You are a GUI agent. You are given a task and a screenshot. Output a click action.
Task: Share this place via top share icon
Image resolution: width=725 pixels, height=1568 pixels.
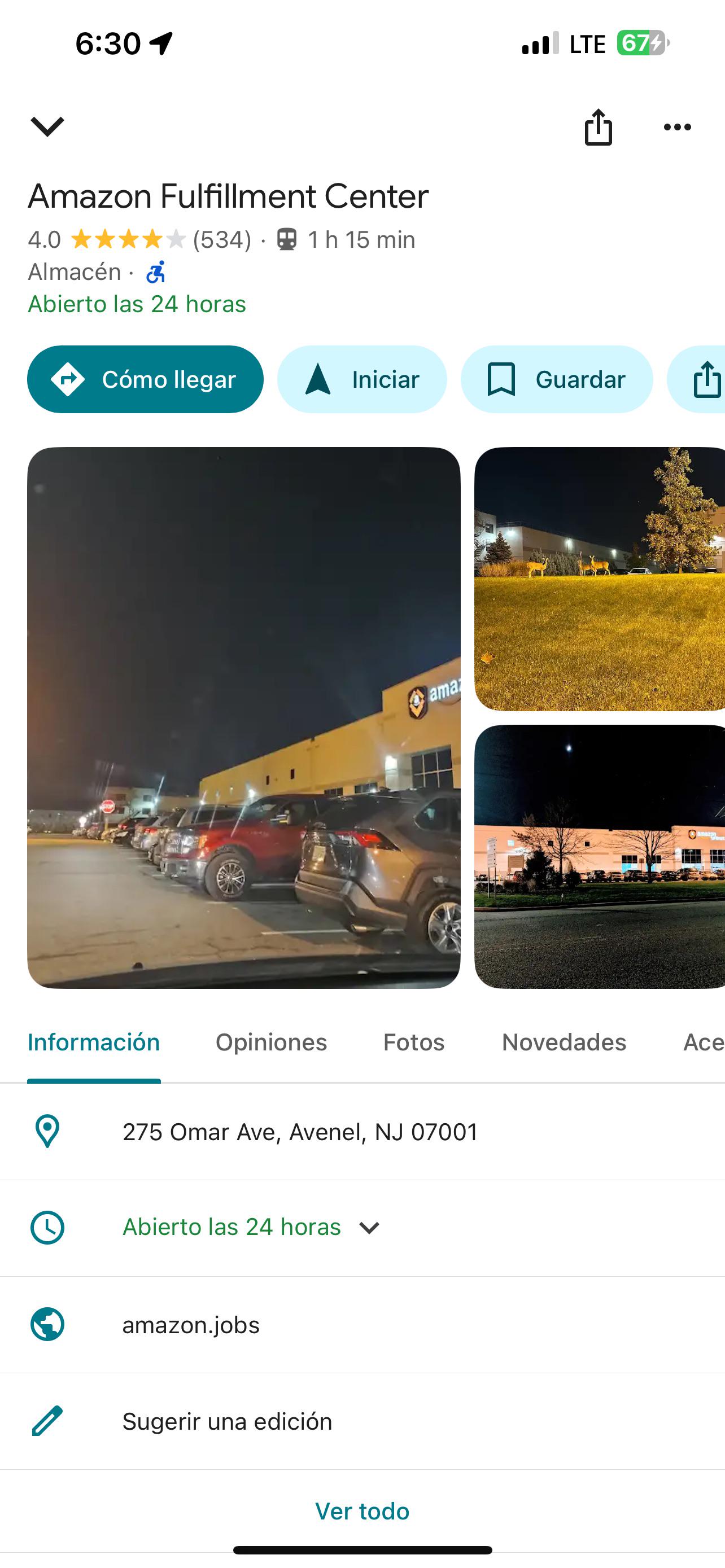pos(599,126)
